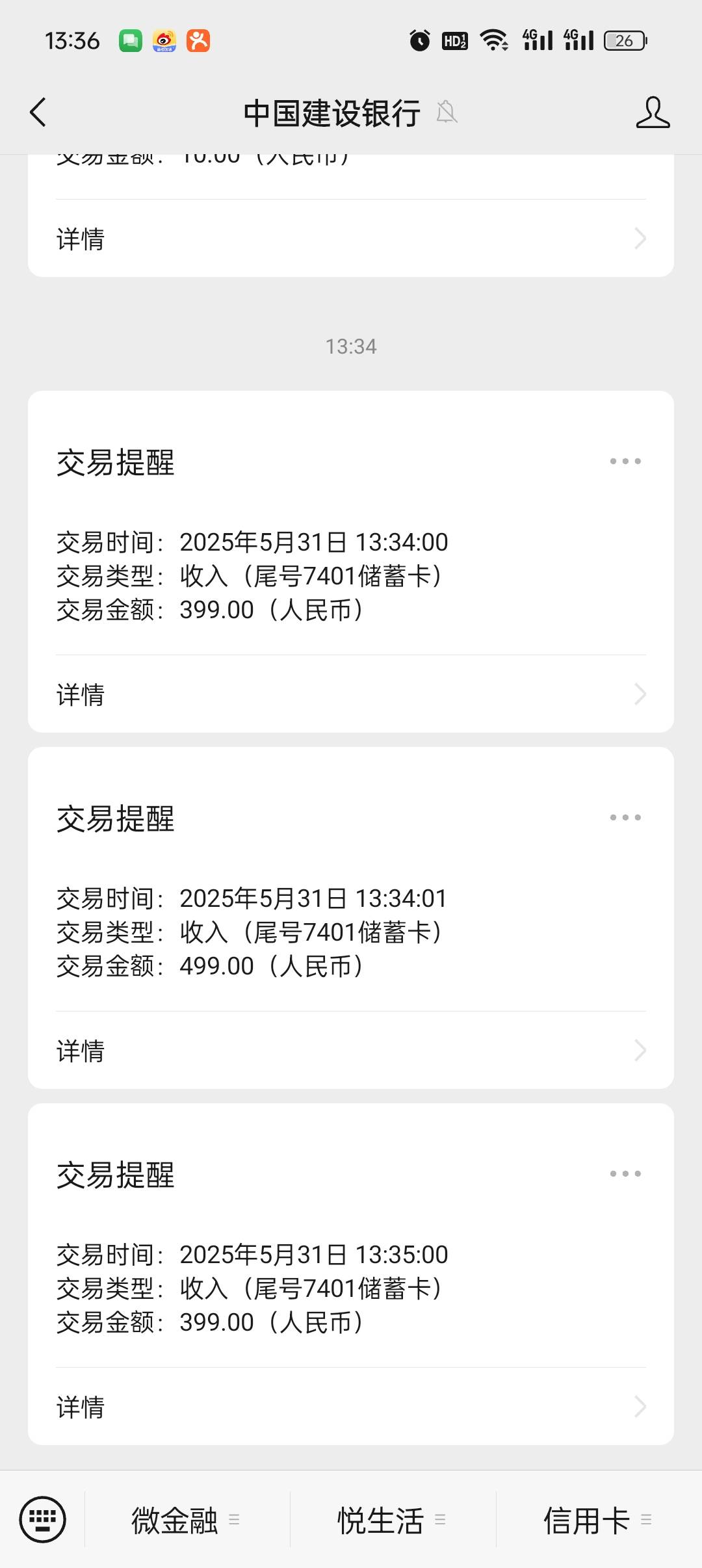This screenshot has width=702, height=1568.
Task: Open 详情 for the 10.00 transaction
Action: (x=351, y=239)
